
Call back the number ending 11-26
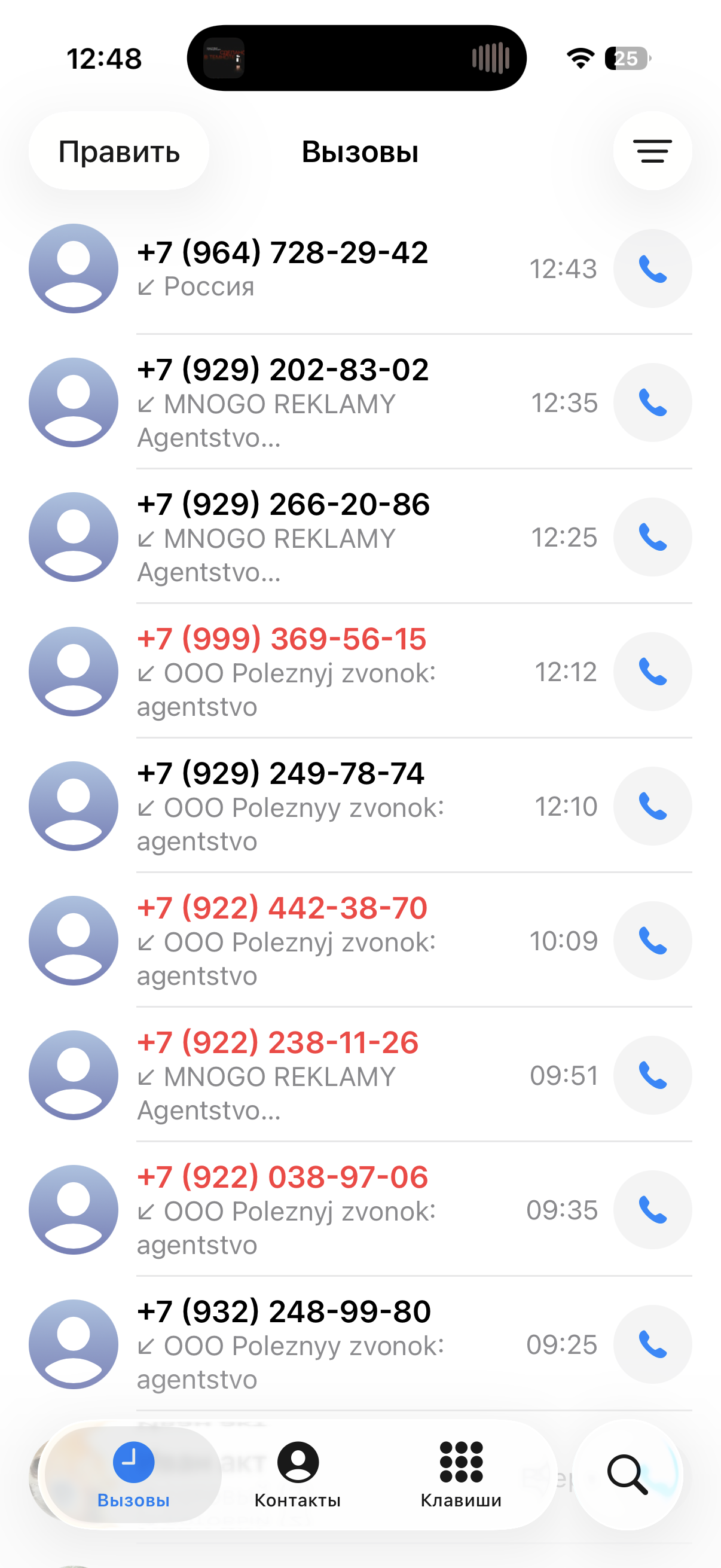click(x=652, y=1076)
